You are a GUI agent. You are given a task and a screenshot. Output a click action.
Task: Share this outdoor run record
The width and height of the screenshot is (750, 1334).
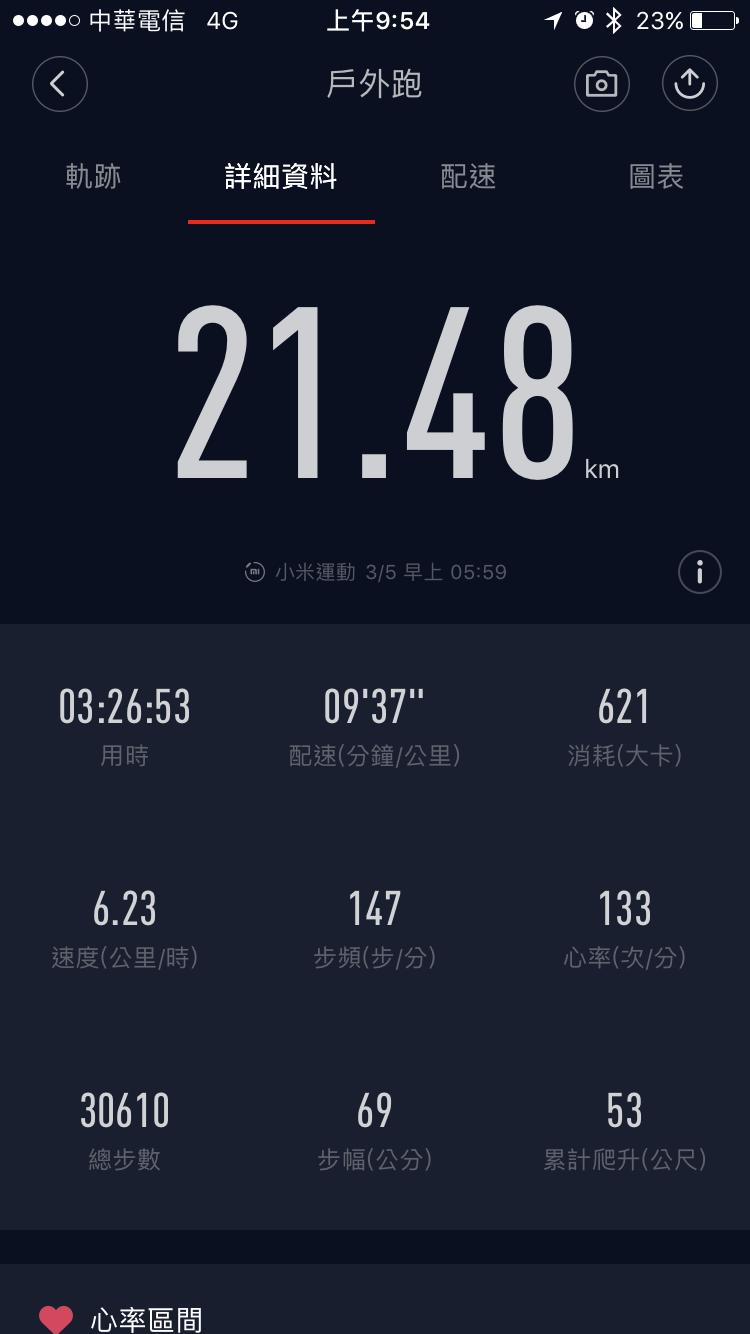point(689,84)
